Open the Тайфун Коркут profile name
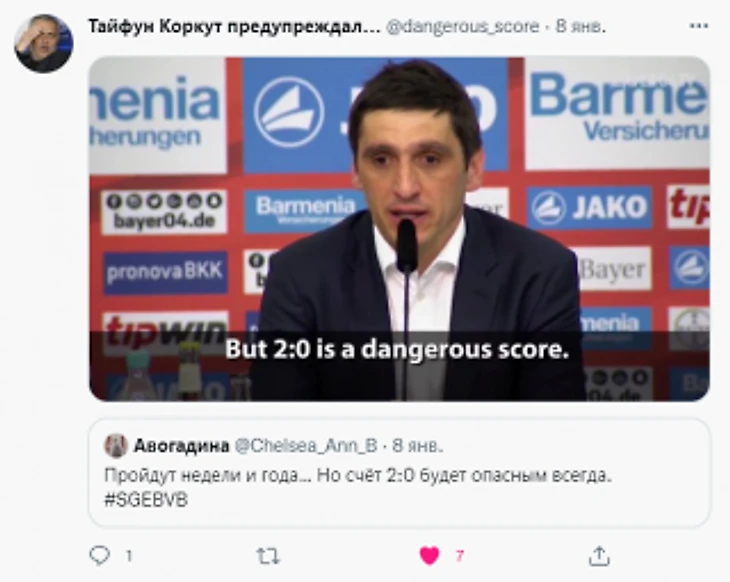 click(x=233, y=26)
